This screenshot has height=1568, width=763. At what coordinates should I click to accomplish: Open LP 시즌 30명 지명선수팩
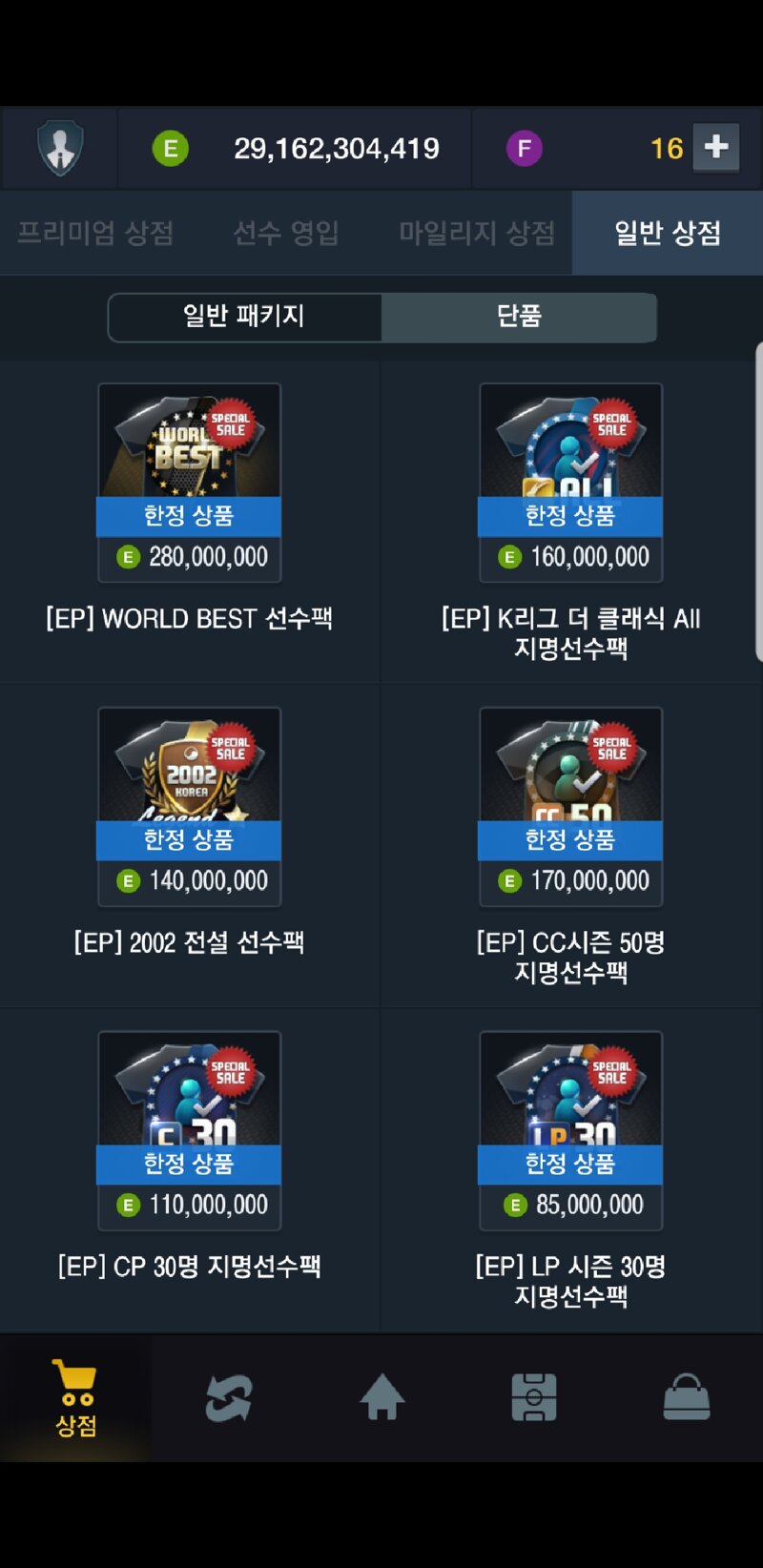[x=570, y=1132]
